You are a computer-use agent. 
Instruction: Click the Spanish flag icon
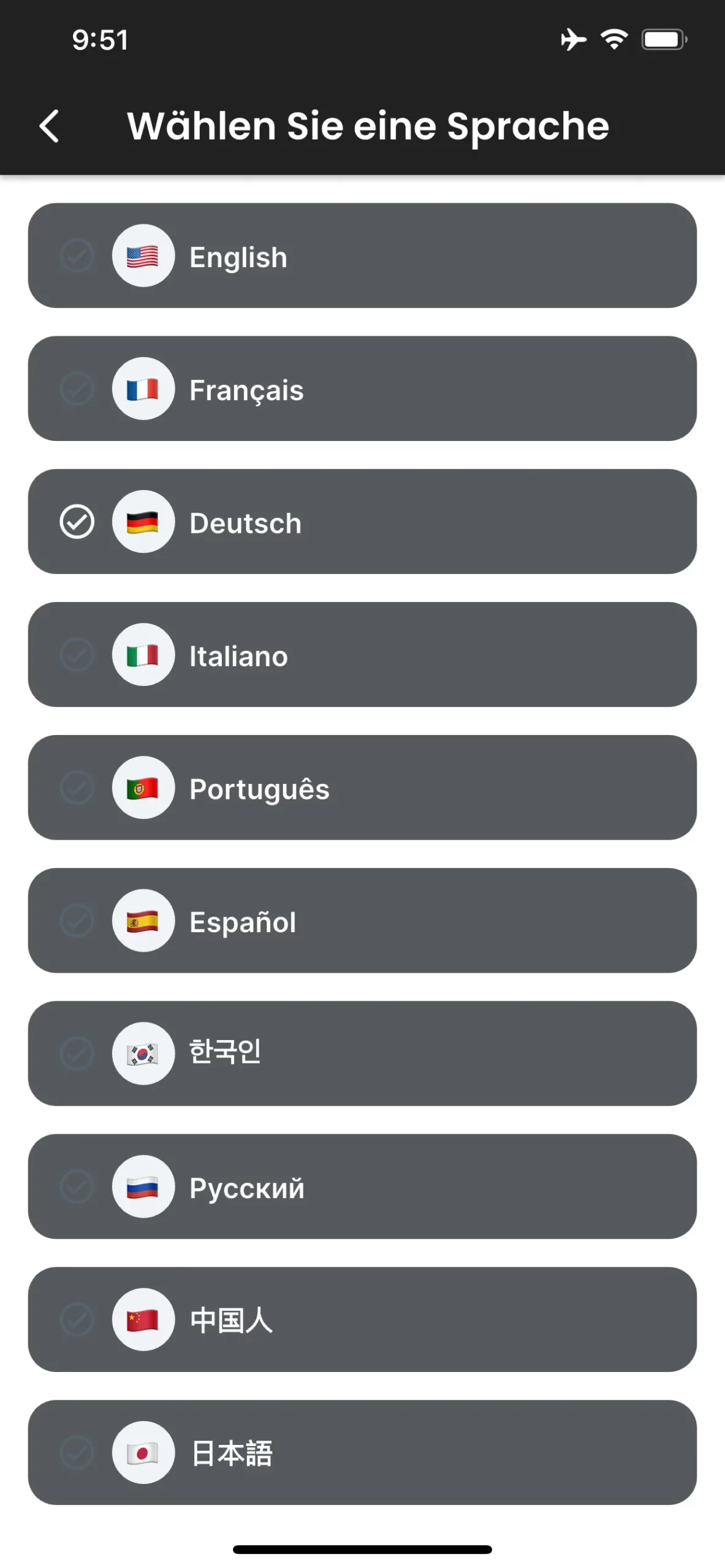[x=143, y=921]
